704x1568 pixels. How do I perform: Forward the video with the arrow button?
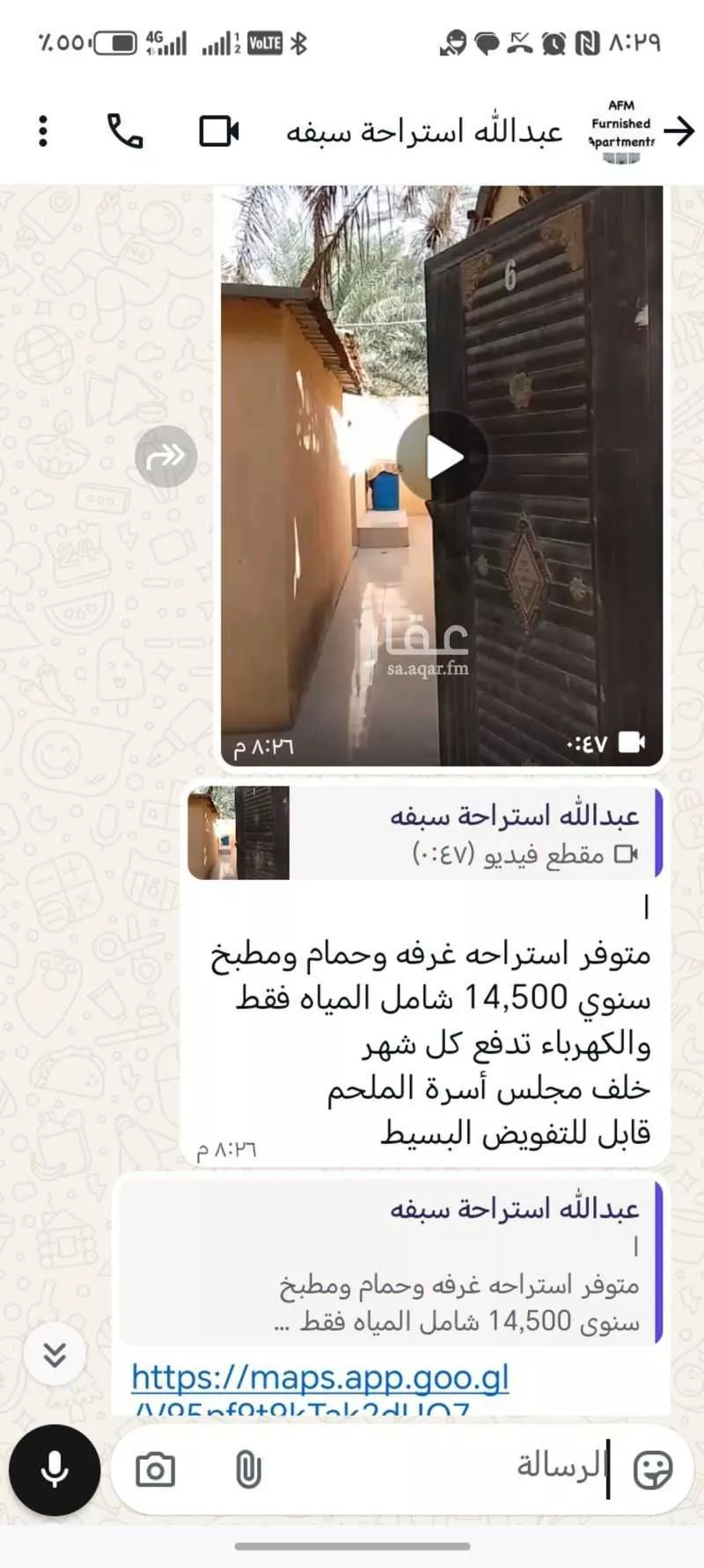click(x=165, y=456)
